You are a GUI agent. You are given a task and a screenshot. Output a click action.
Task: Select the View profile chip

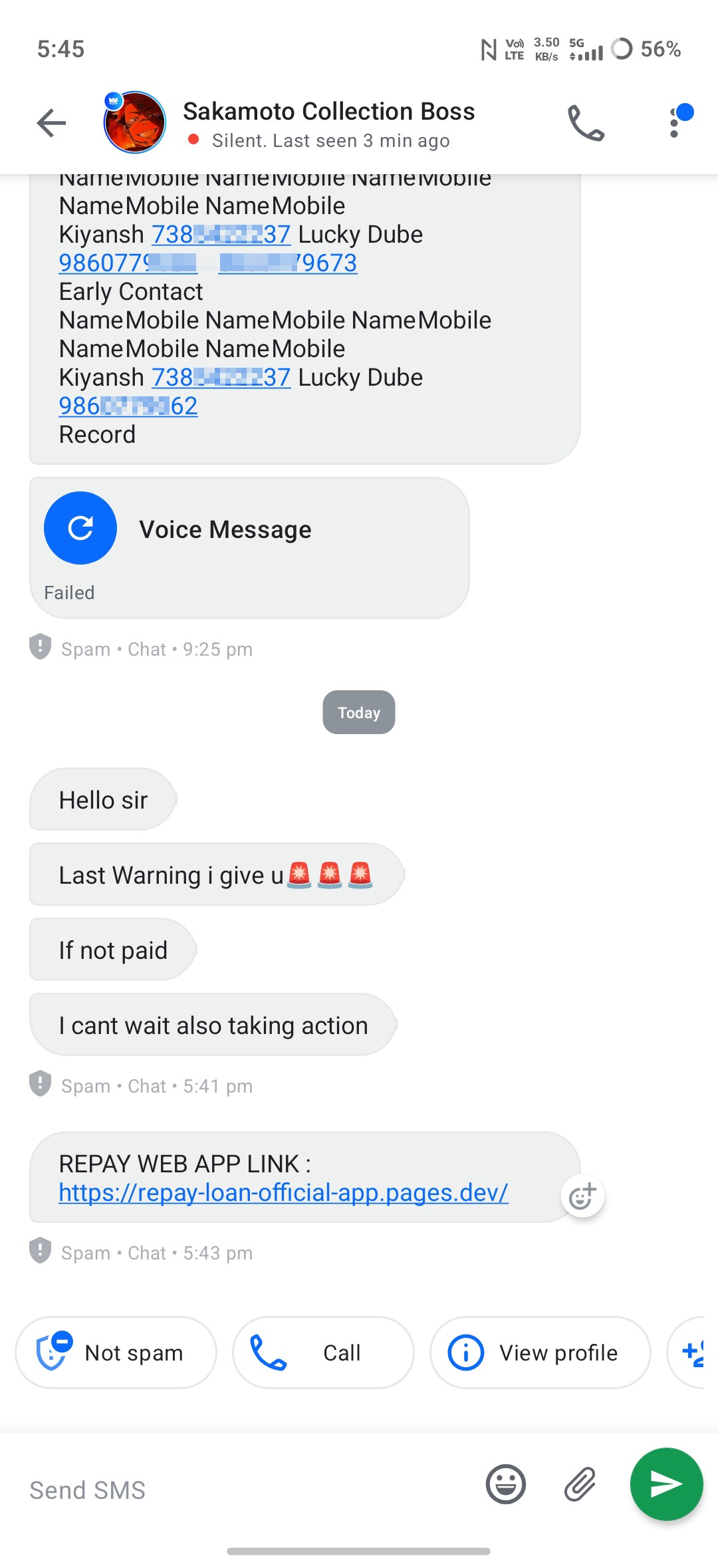point(540,1353)
